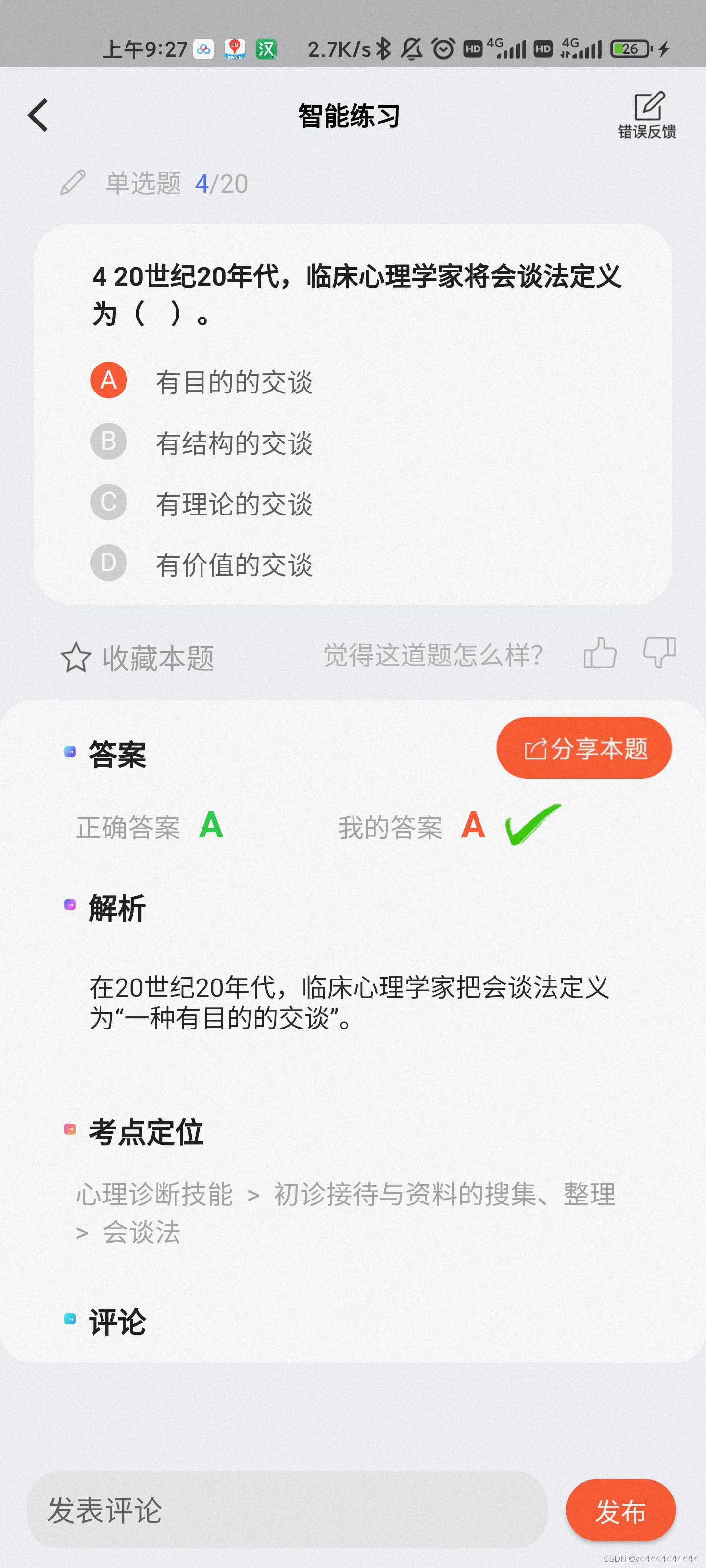706x1568 pixels.
Task: Open 错误反馈 error feedback
Action: (647, 115)
